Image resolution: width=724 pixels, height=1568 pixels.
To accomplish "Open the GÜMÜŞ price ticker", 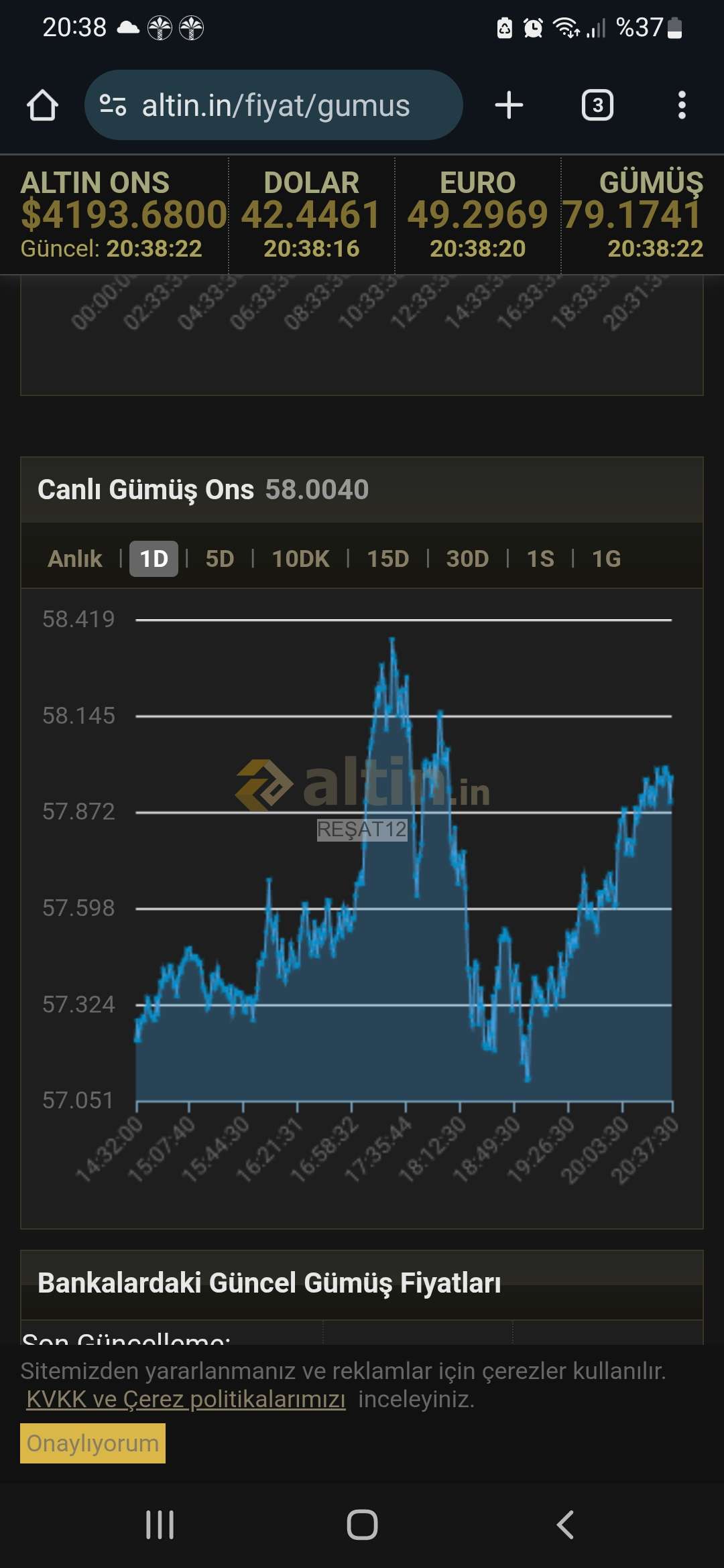I will [x=642, y=214].
